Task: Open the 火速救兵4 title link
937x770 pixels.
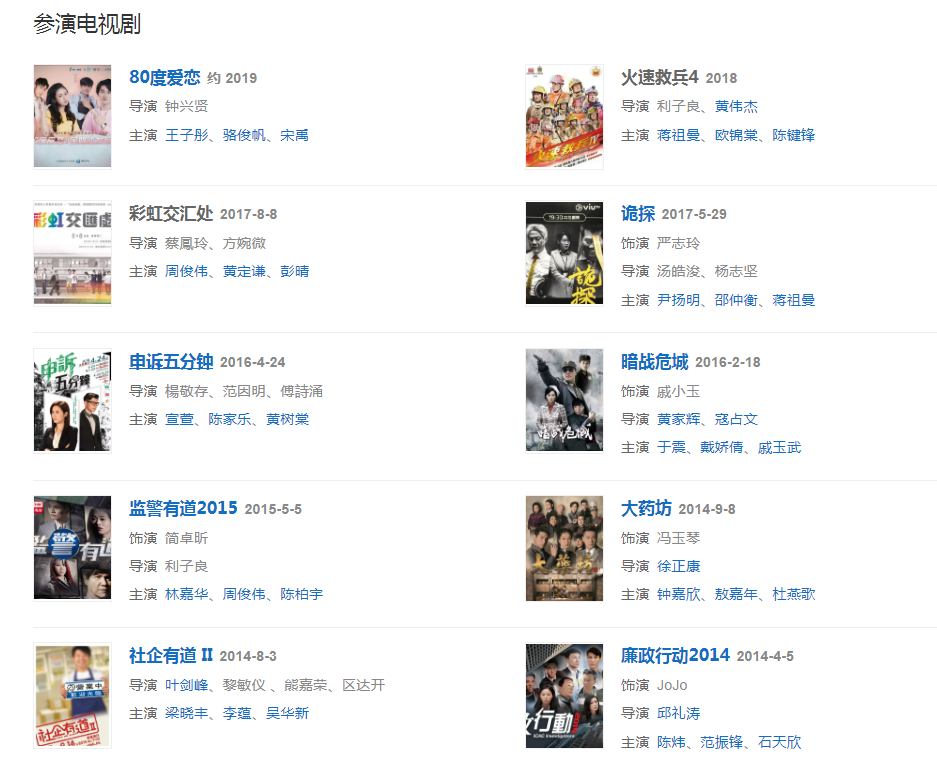Action: point(660,77)
